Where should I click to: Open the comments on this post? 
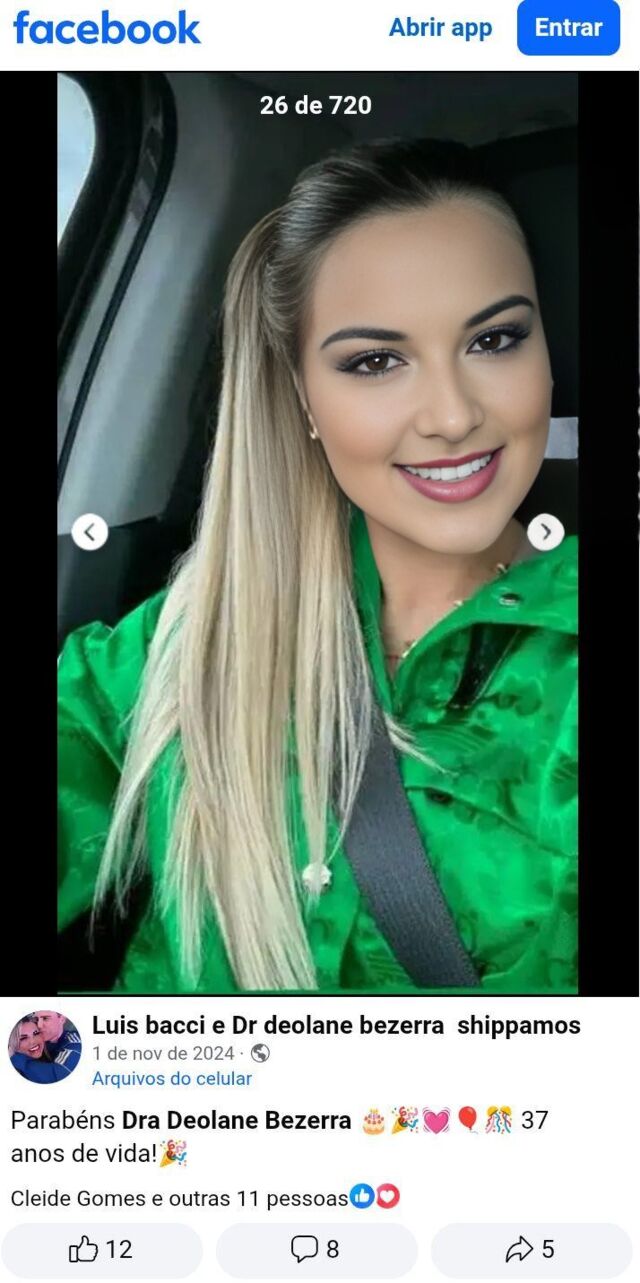[316, 1249]
